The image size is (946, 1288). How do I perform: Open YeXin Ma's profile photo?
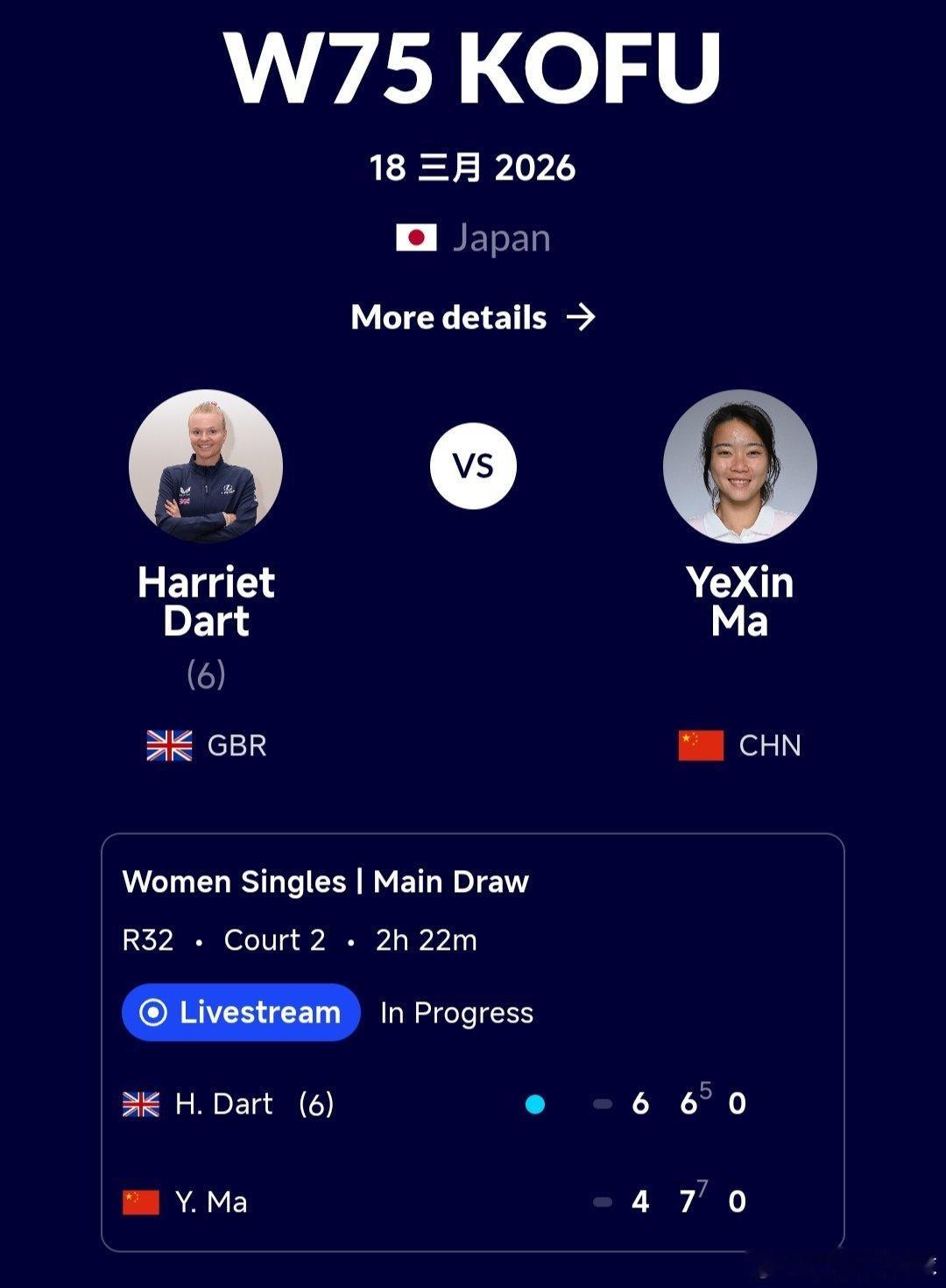coord(738,466)
